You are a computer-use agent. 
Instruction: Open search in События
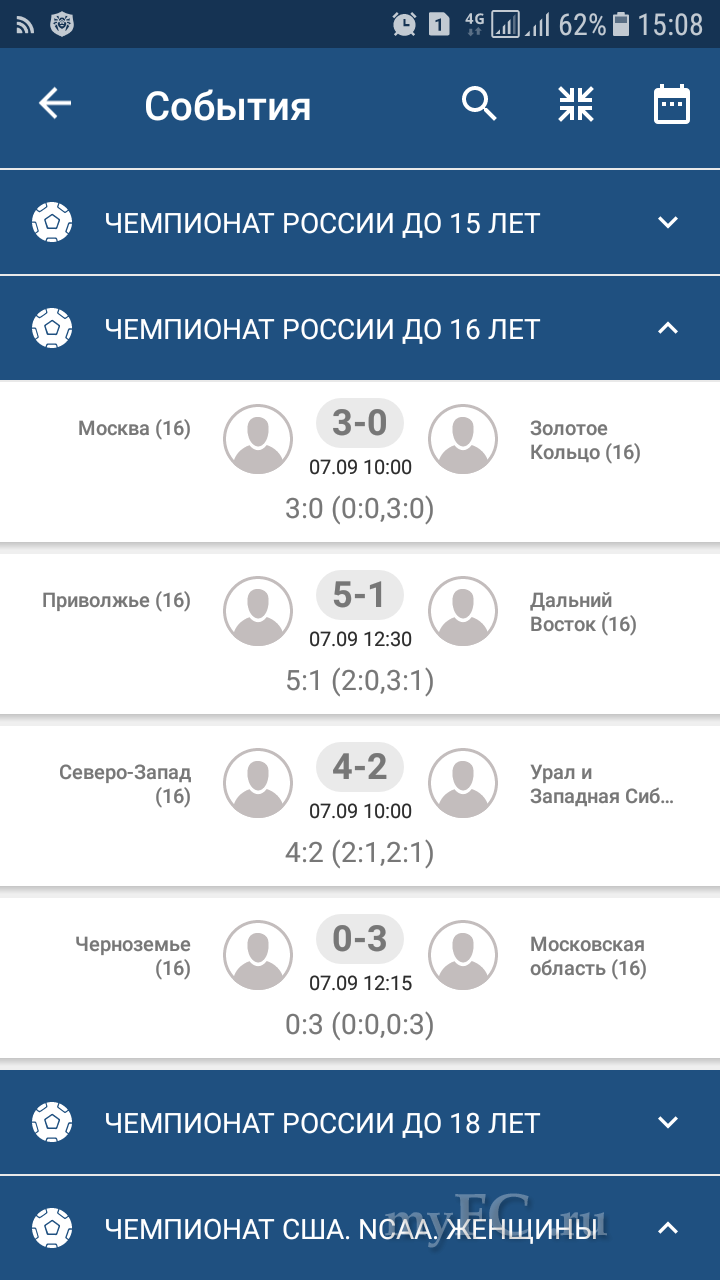pyautogui.click(x=479, y=104)
